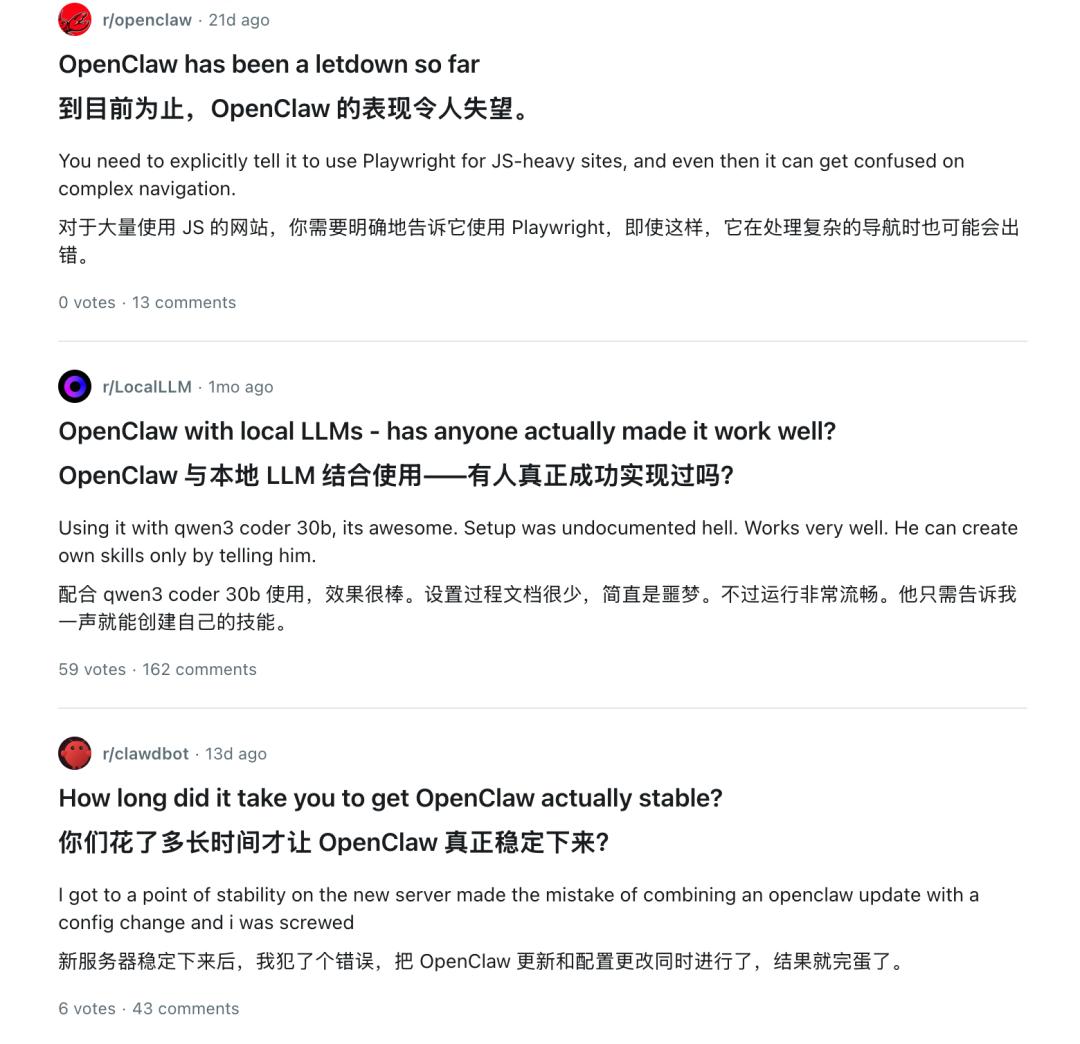The height and width of the screenshot is (1044, 1080).
Task: Tap the r/LocalLLM community avatar
Action: pos(75,386)
